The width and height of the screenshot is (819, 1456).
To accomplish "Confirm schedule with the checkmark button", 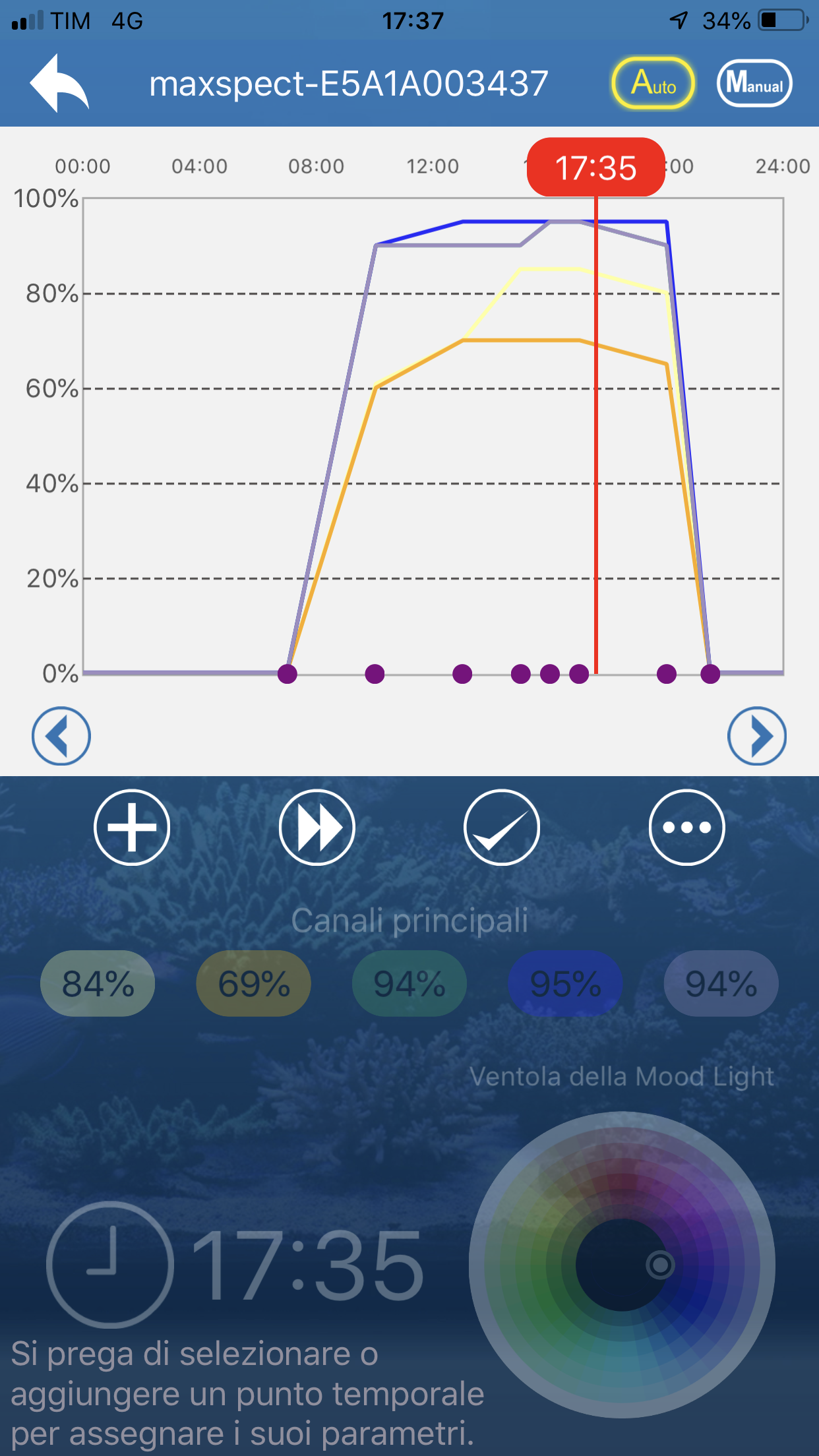I will (x=502, y=827).
